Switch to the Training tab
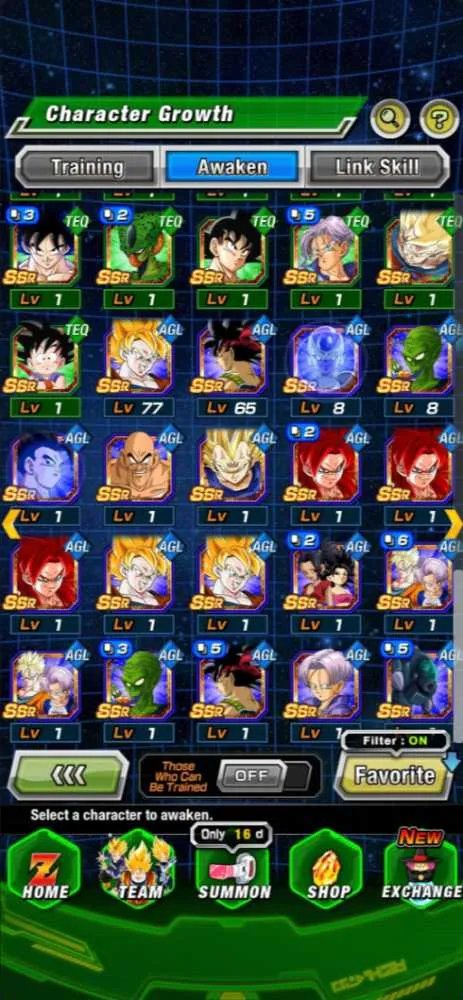Screen dimensions: 463x1000 point(87,167)
